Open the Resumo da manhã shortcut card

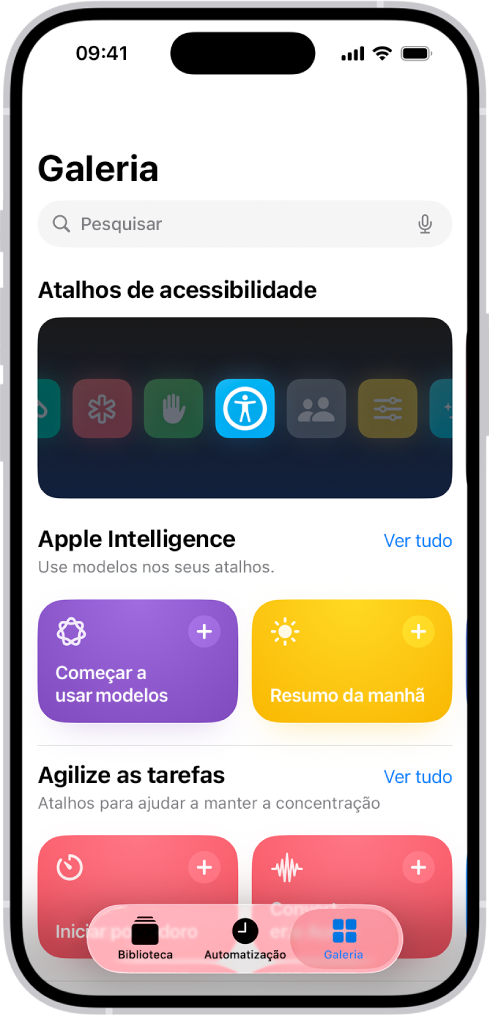point(352,661)
